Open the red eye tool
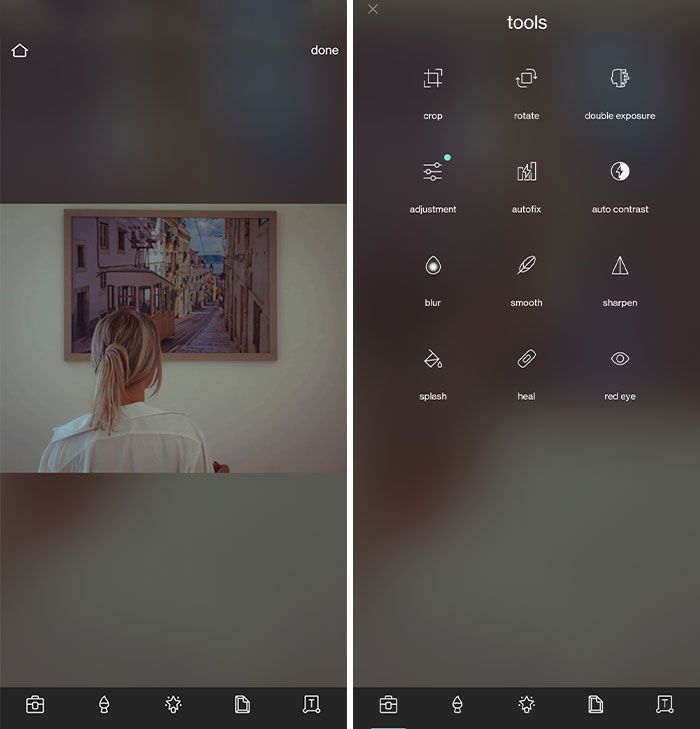700x729 pixels. [x=619, y=359]
